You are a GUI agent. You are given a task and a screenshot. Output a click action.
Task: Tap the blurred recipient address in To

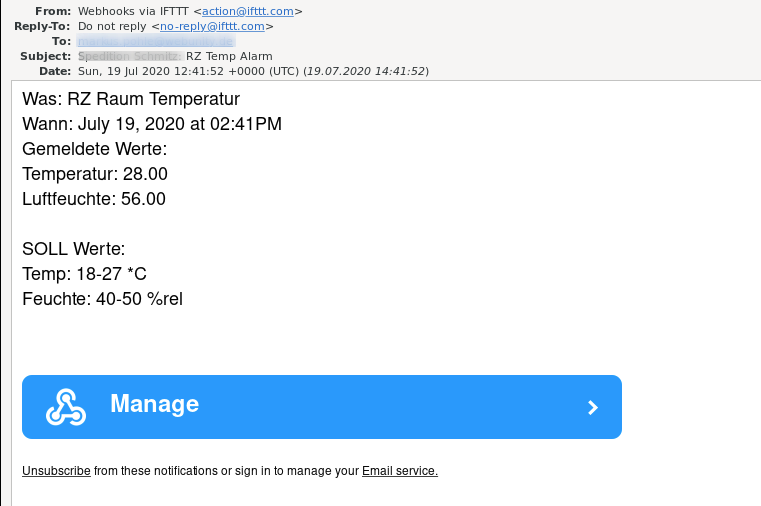click(155, 41)
